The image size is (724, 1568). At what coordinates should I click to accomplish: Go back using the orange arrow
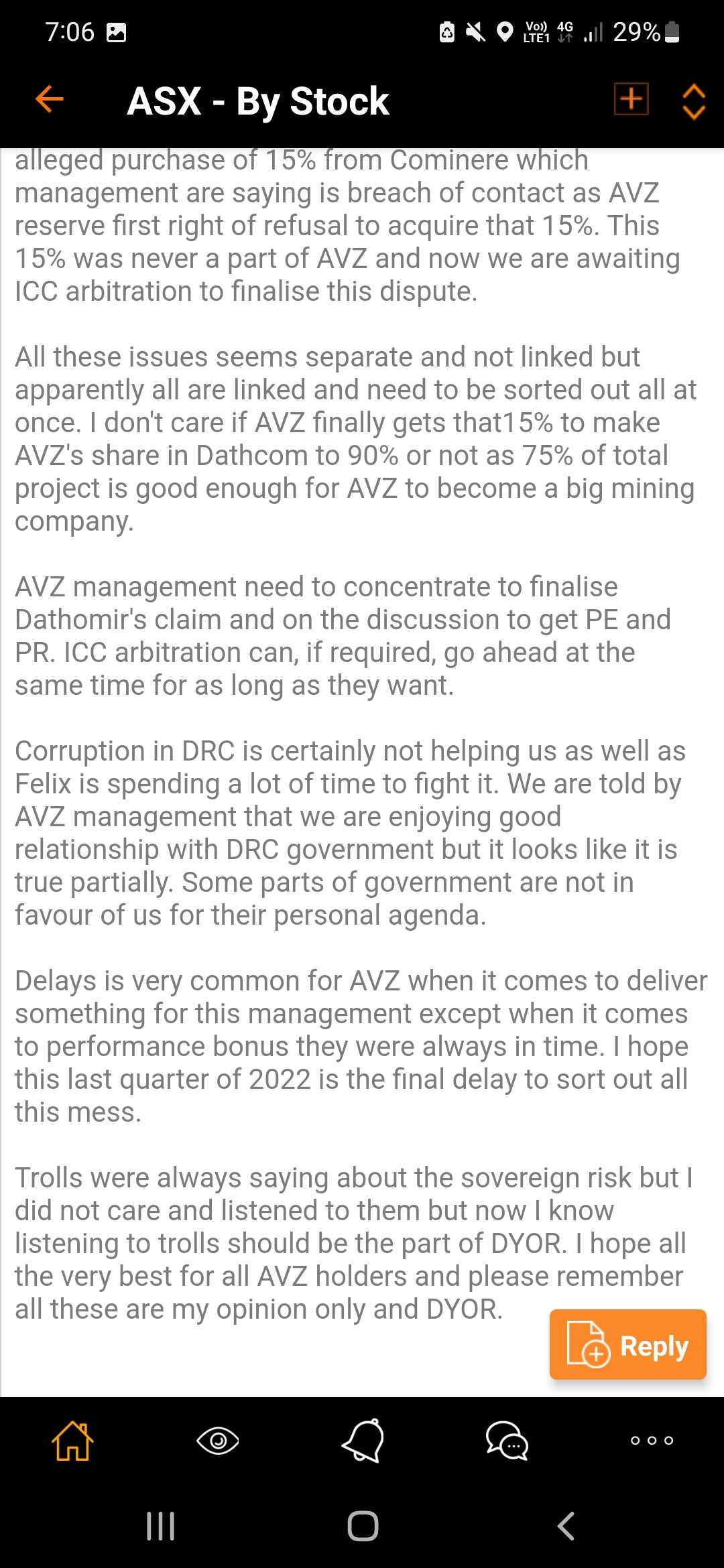pyautogui.click(x=50, y=100)
